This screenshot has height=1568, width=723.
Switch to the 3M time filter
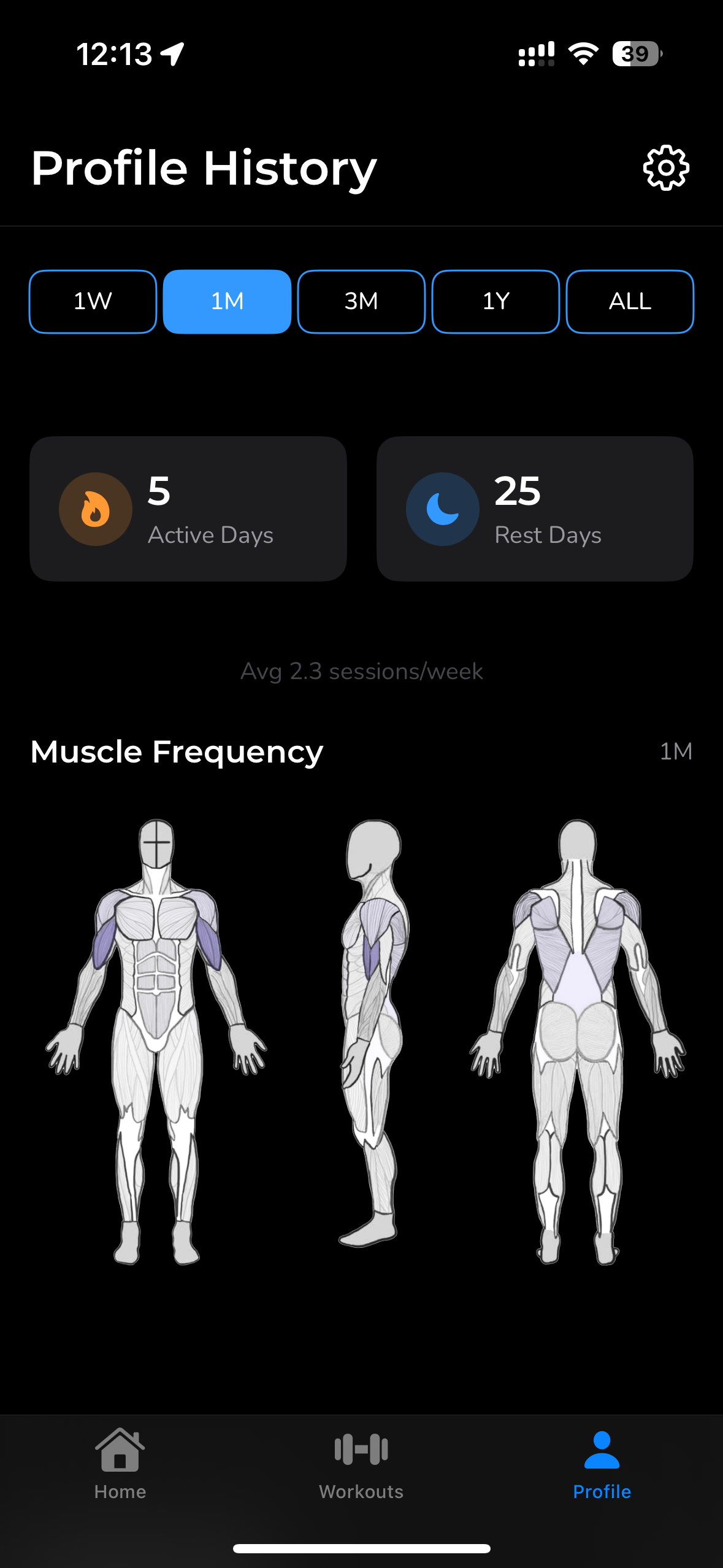[361, 301]
